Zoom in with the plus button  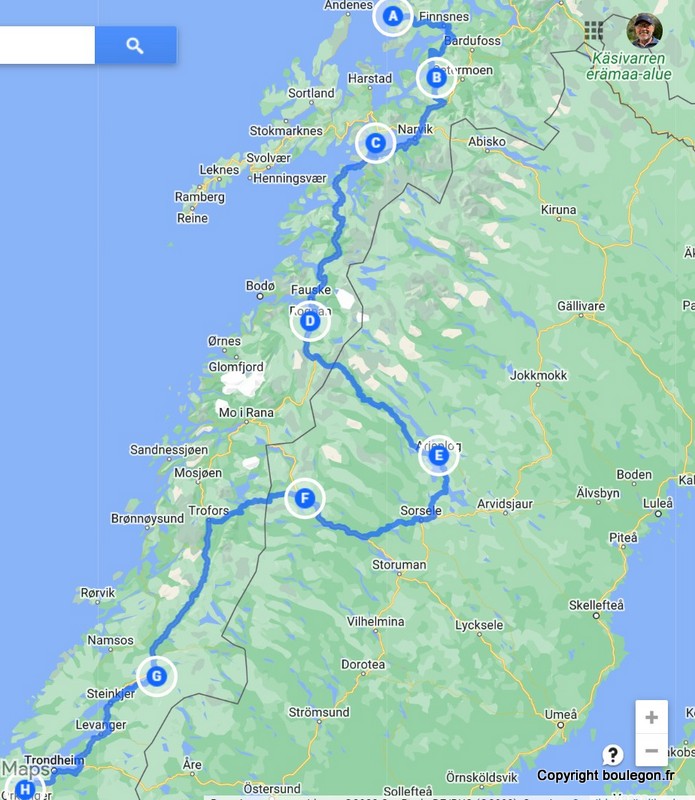651,717
